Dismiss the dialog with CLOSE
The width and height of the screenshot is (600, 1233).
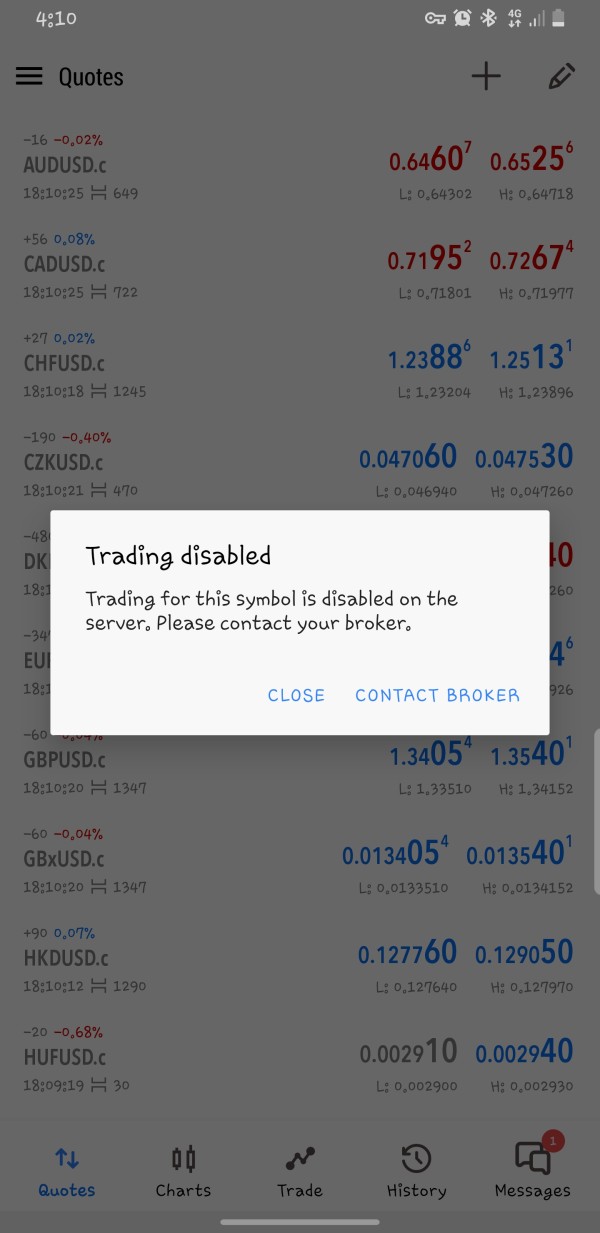pos(296,695)
